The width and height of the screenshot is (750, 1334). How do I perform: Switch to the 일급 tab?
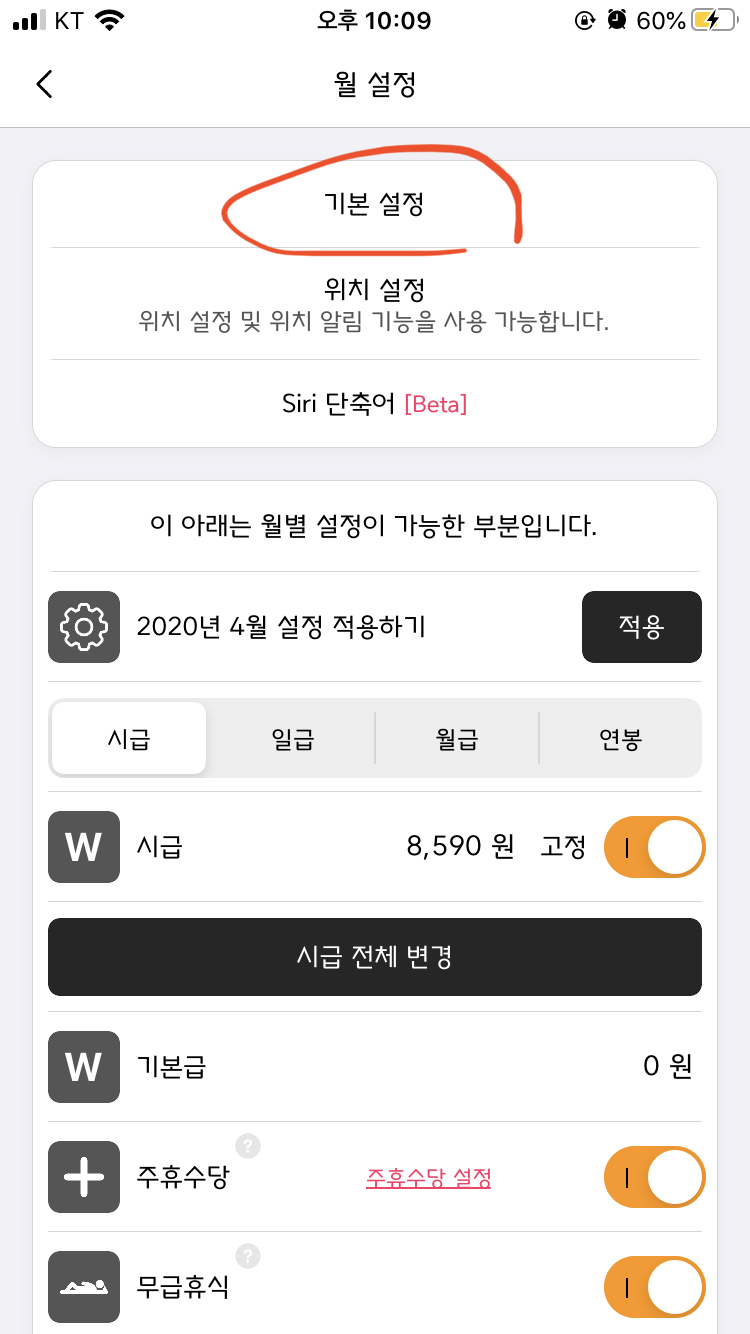292,738
